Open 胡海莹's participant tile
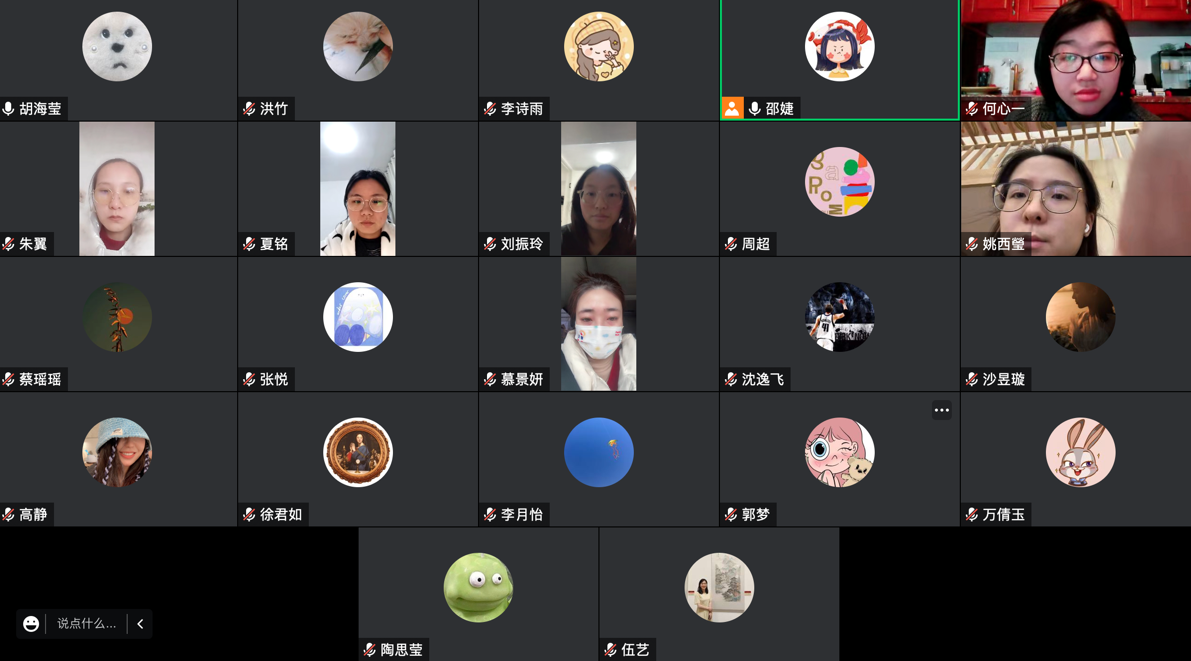This screenshot has width=1191, height=661. tap(117, 60)
